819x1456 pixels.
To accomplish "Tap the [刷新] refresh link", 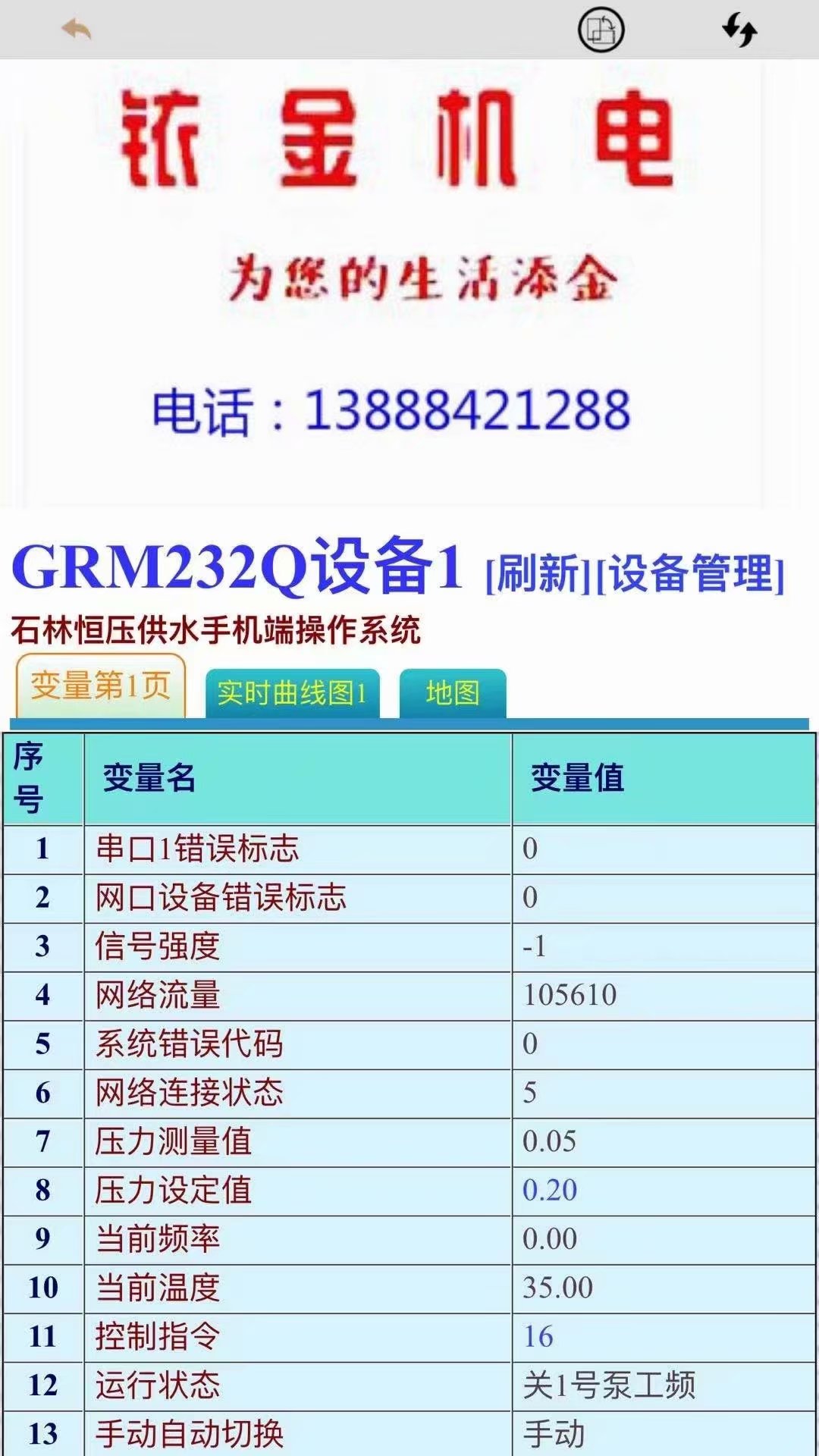I will (538, 574).
